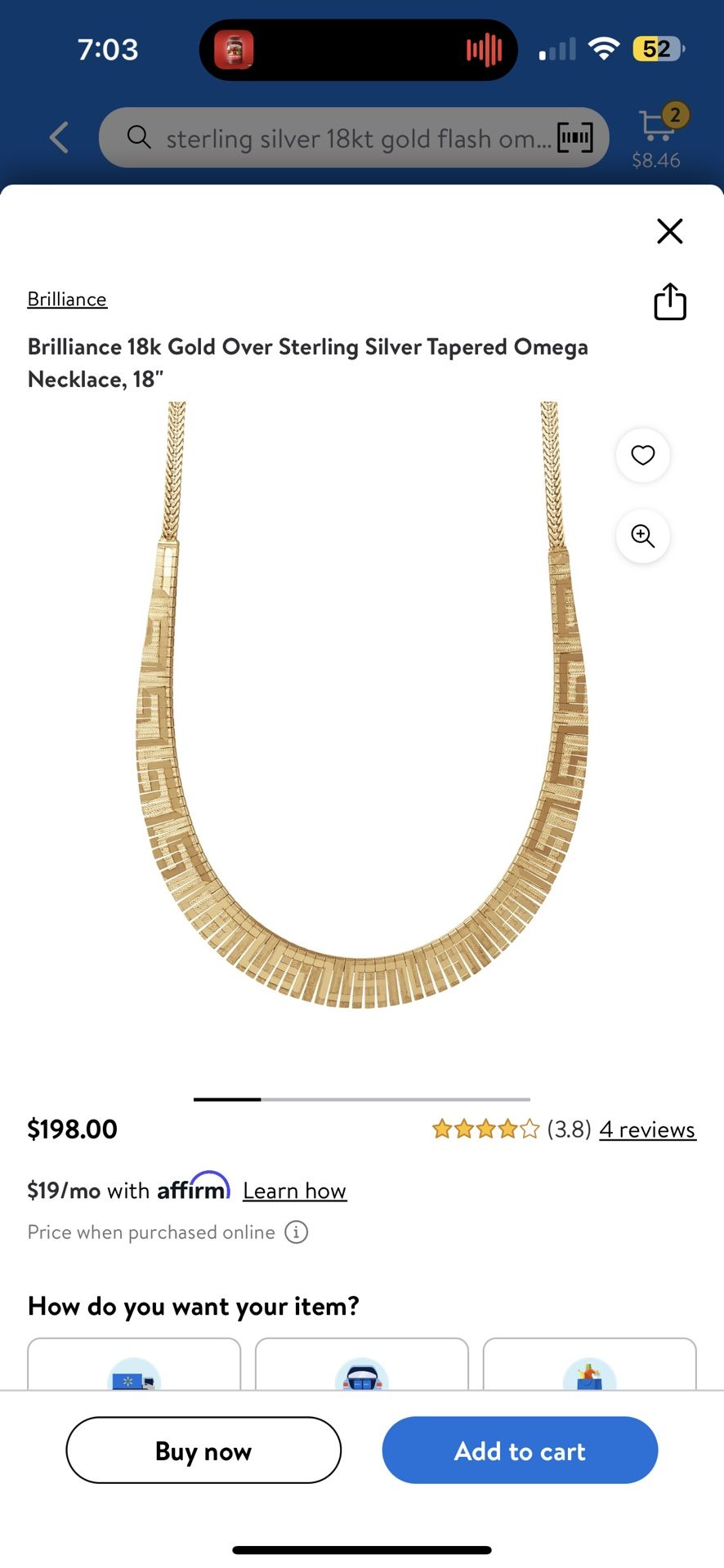Add the necklace to your favorites heart
This screenshot has width=724, height=1568.
click(x=642, y=456)
